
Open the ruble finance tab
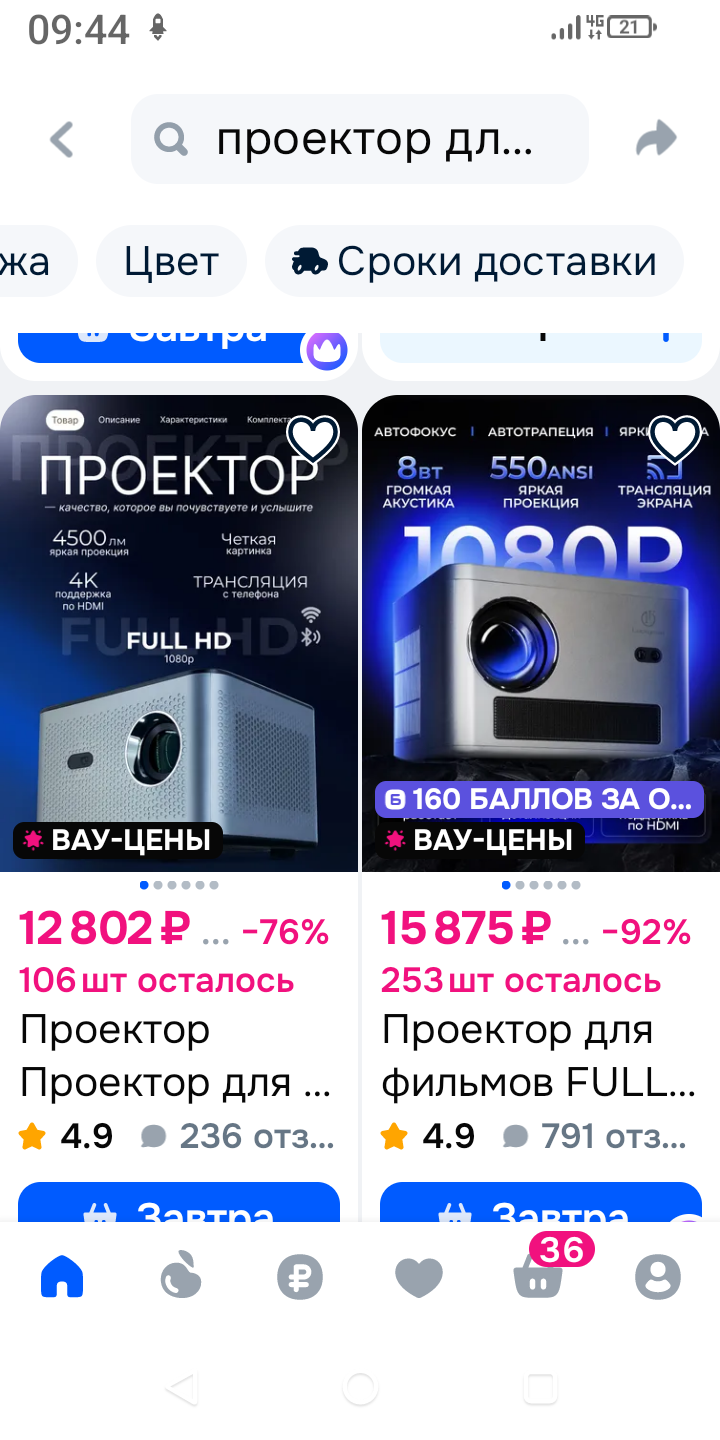point(300,1278)
